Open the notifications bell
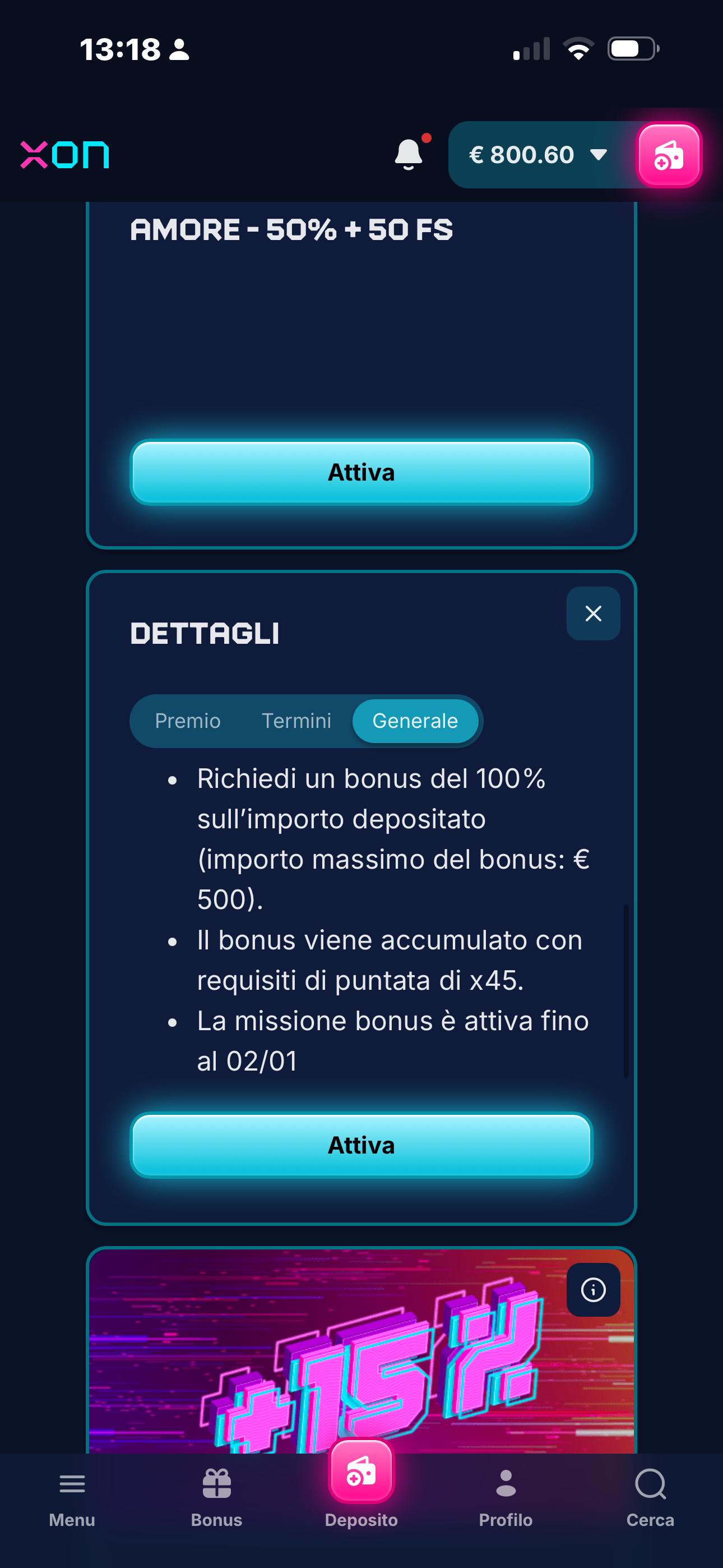The width and height of the screenshot is (723, 1568). [x=409, y=154]
